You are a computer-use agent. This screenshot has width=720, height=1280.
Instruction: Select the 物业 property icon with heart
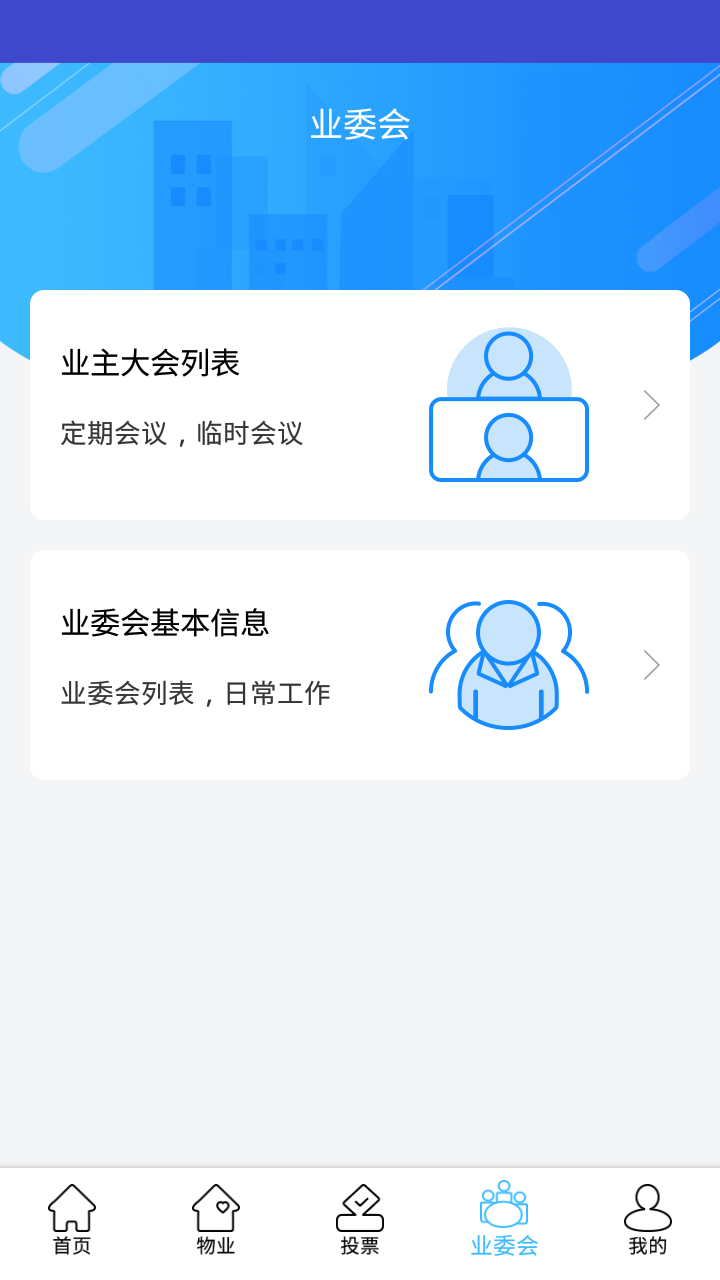215,1207
